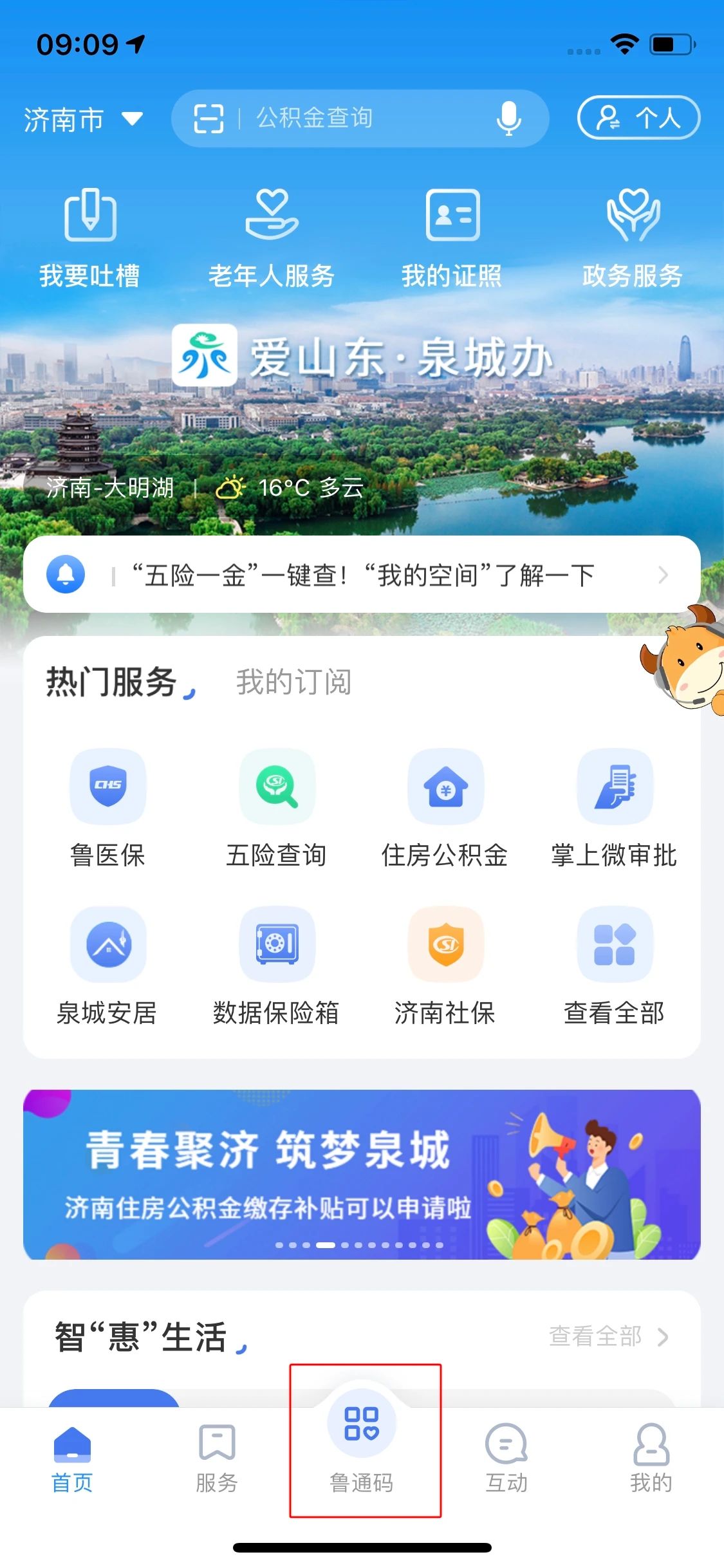Start voice search with microphone icon
This screenshot has width=724, height=1568.
pos(508,118)
